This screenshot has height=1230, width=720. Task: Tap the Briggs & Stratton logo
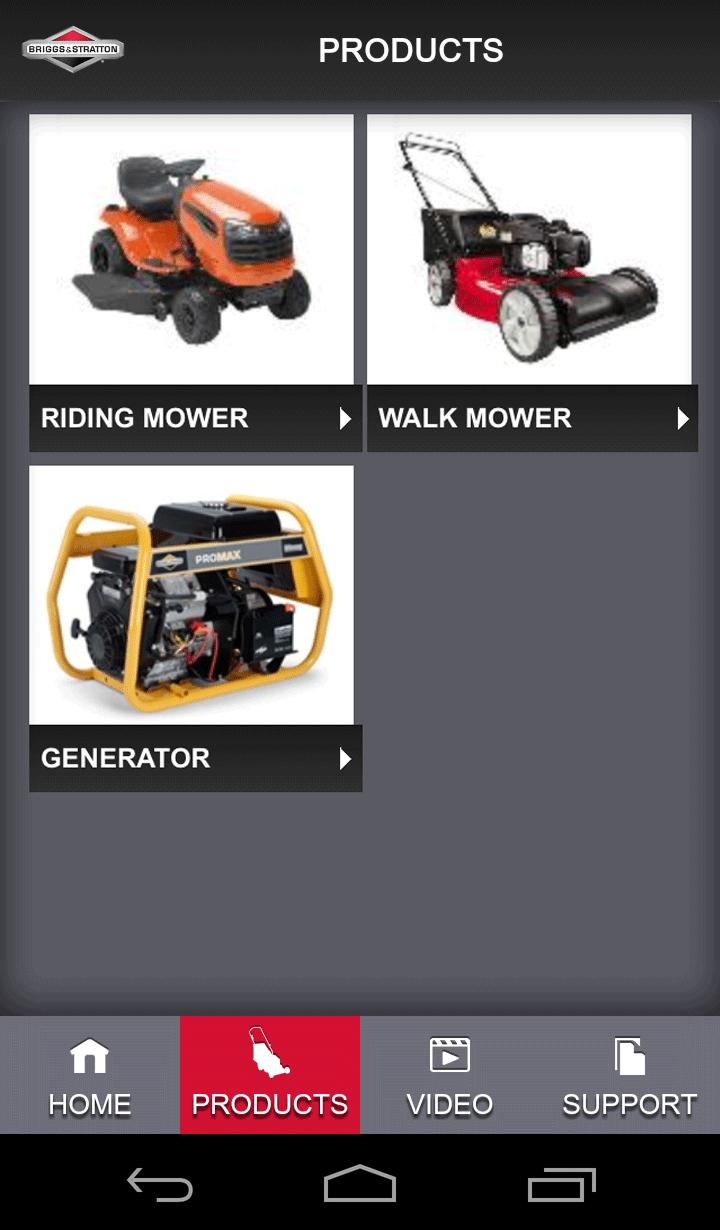tap(72, 48)
